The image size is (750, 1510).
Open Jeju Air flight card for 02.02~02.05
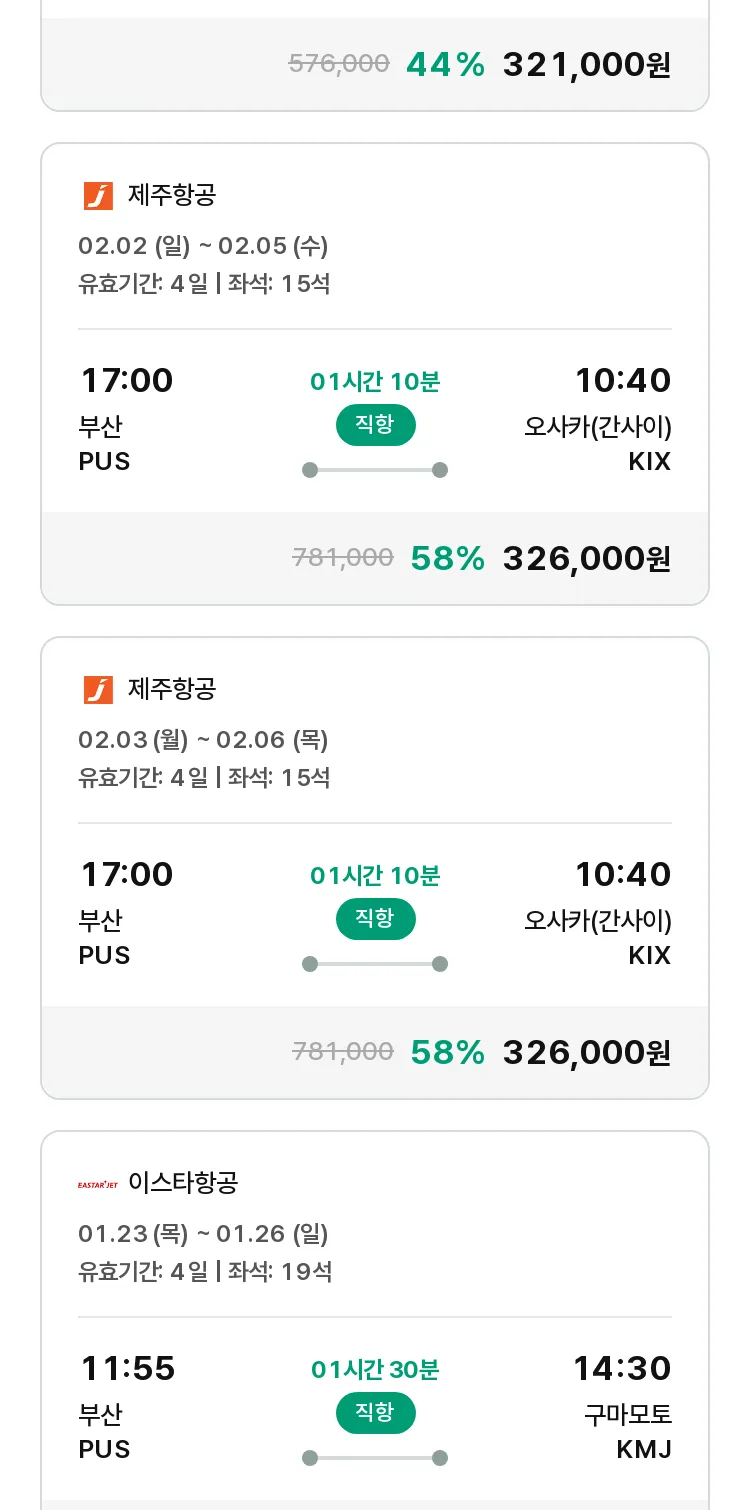click(375, 374)
